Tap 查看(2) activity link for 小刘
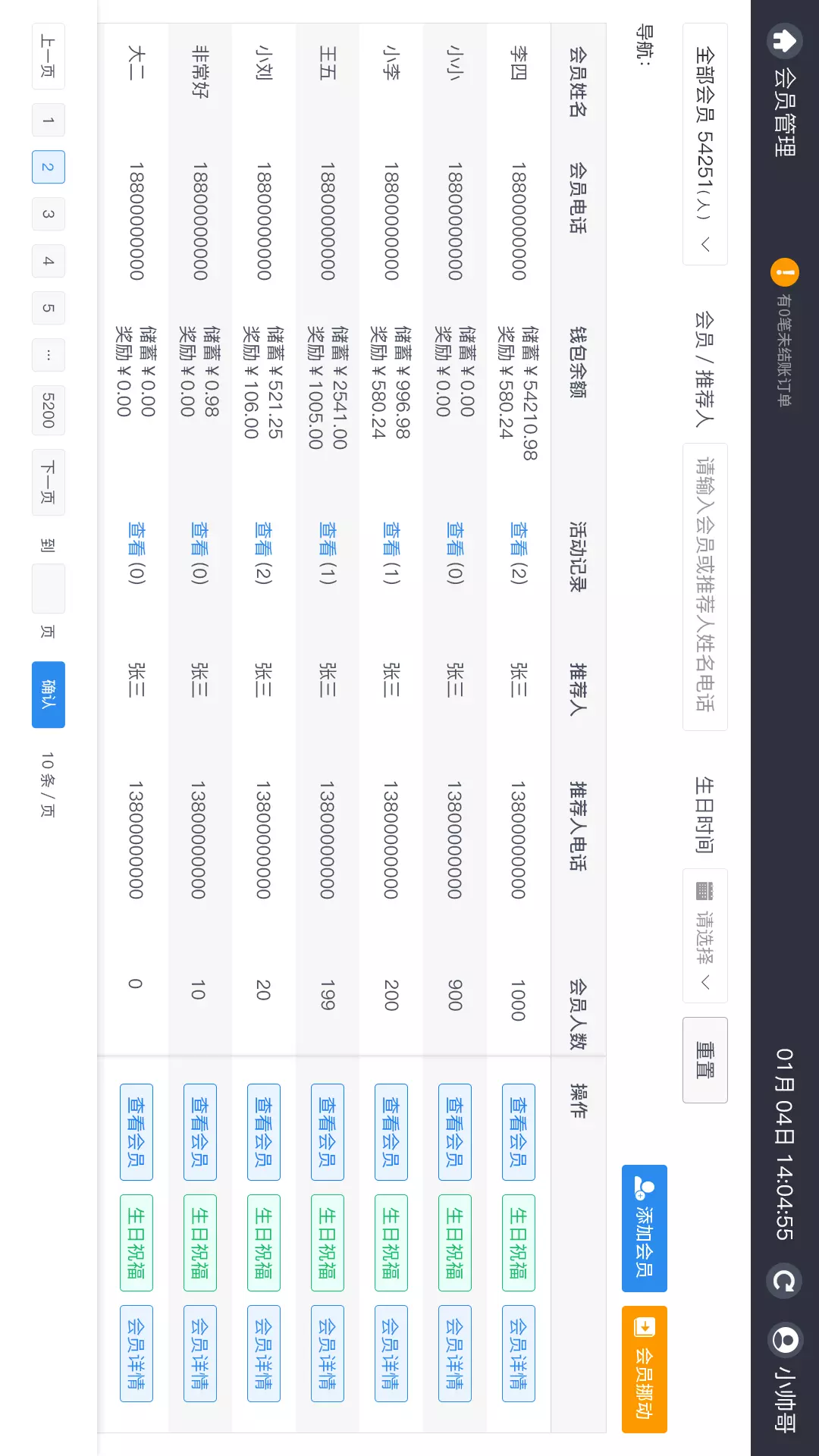Image resolution: width=819 pixels, height=1456 pixels. coord(264,552)
